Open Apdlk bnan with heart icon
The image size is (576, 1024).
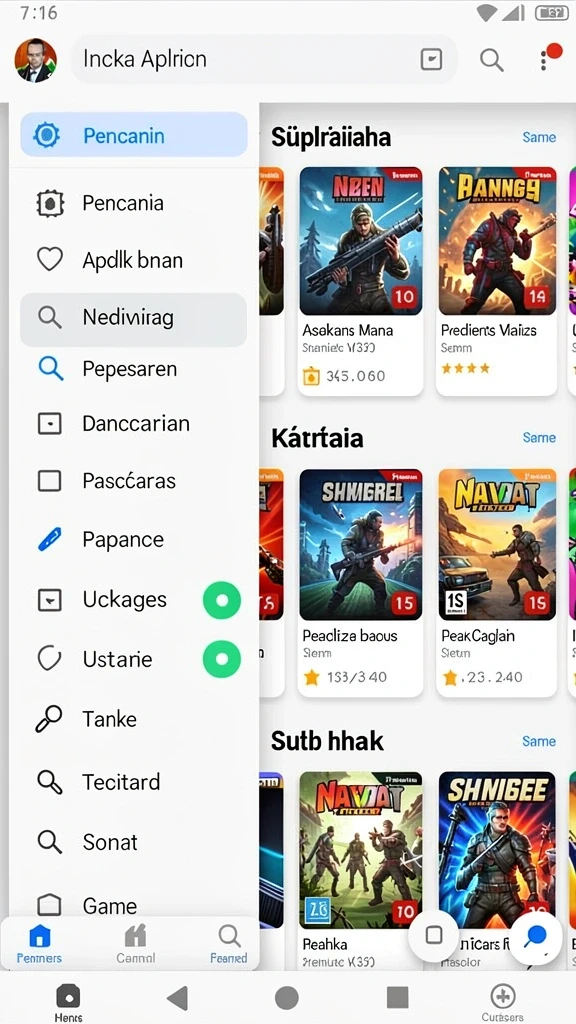(x=134, y=260)
